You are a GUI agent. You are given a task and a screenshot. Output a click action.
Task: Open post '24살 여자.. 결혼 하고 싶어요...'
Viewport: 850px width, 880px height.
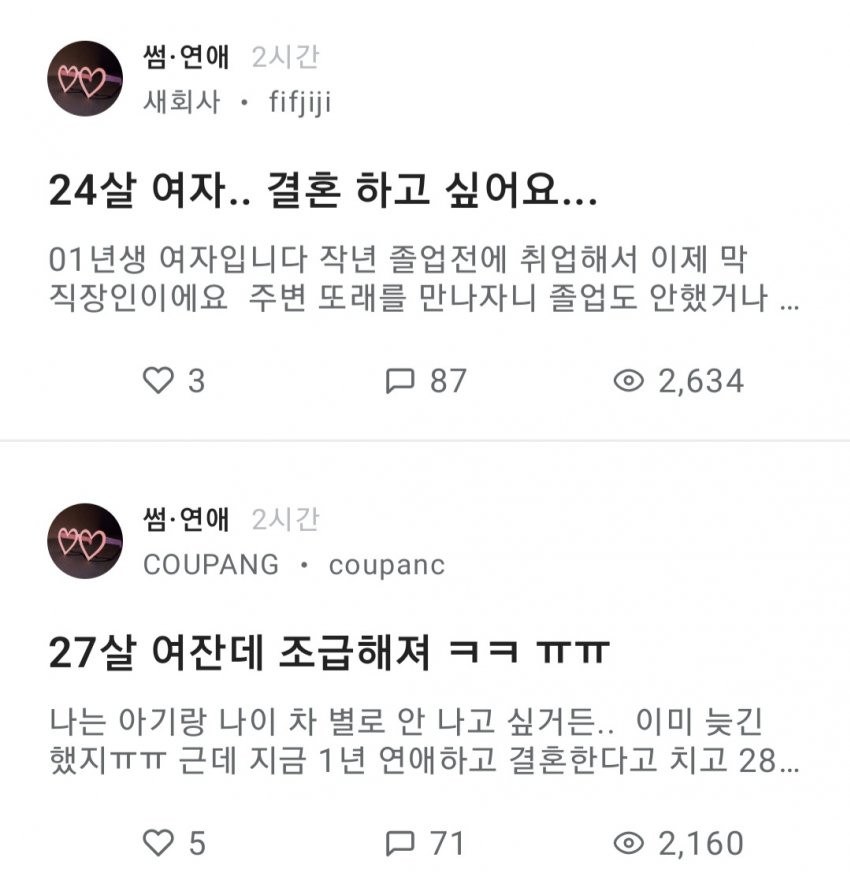[323, 193]
